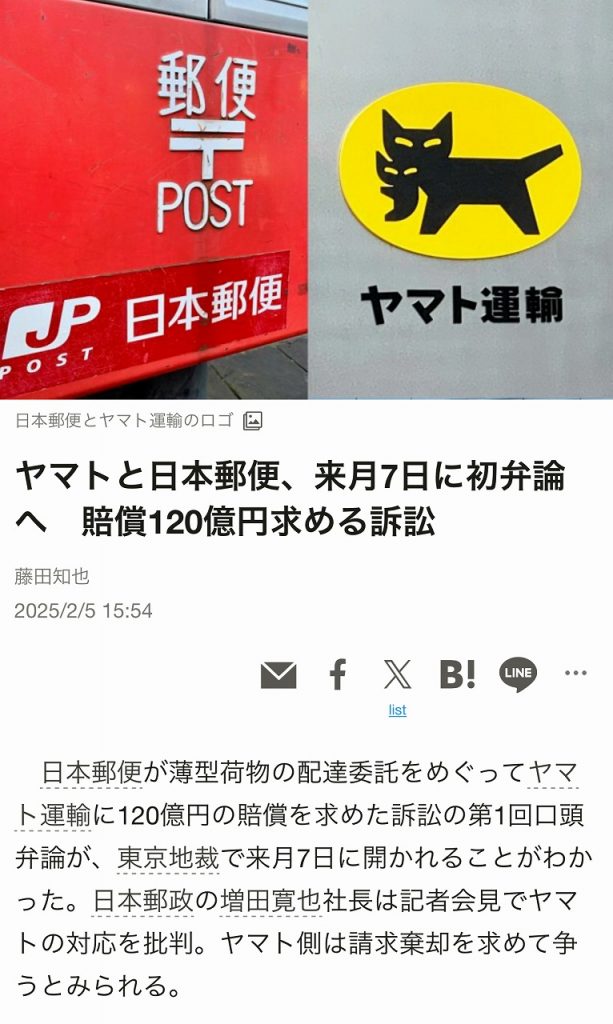Tap the image gallery icon beside the caption
Image resolution: width=613 pixels, height=1024 pixels.
click(253, 421)
